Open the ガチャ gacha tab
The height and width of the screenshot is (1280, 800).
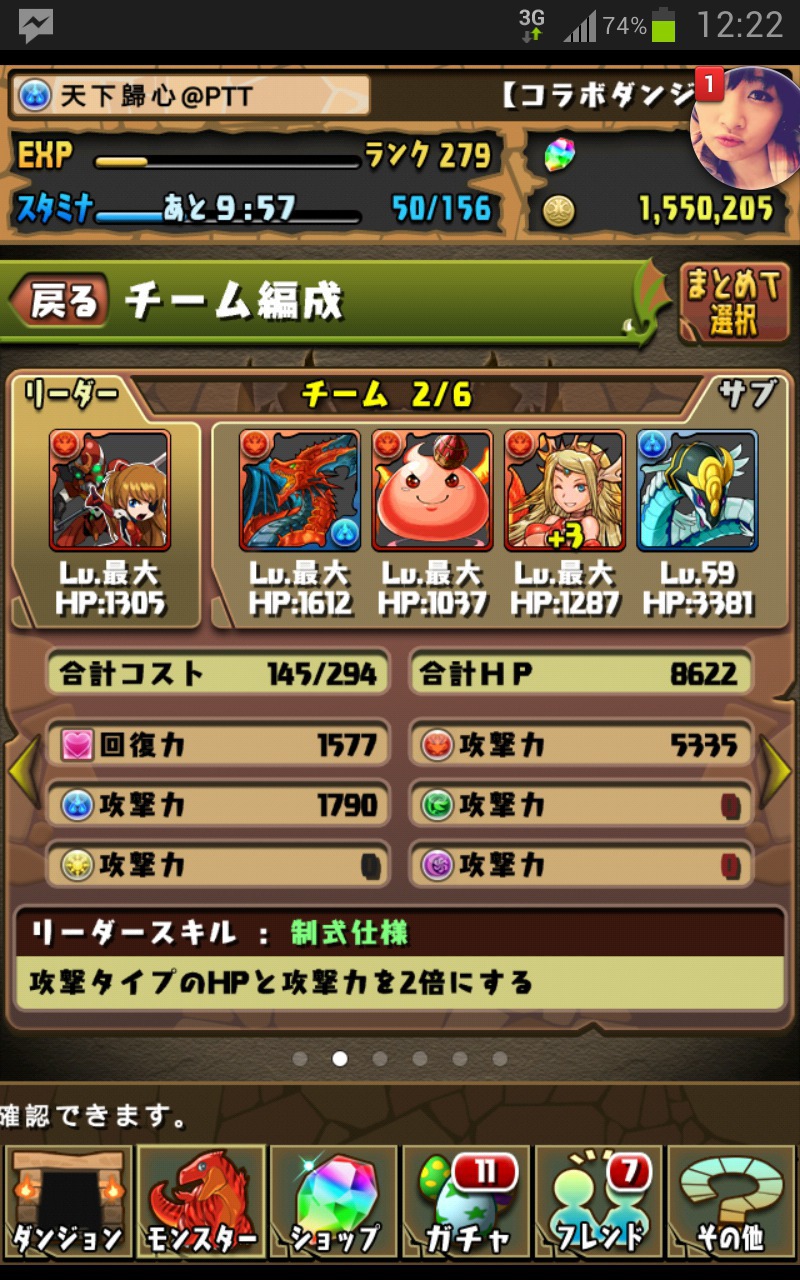pos(466,1201)
